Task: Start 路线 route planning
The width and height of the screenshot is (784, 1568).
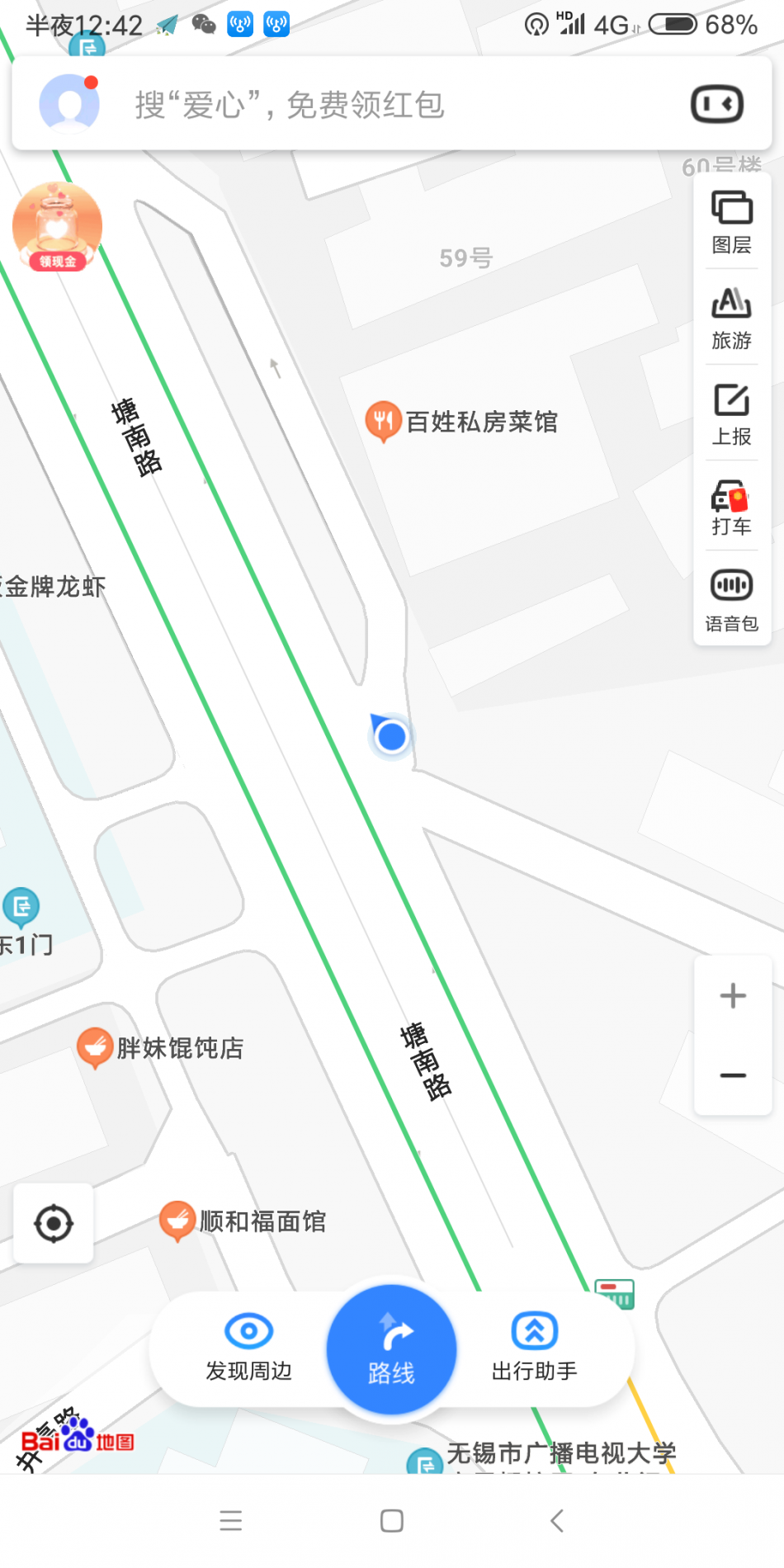Action: 391,1349
